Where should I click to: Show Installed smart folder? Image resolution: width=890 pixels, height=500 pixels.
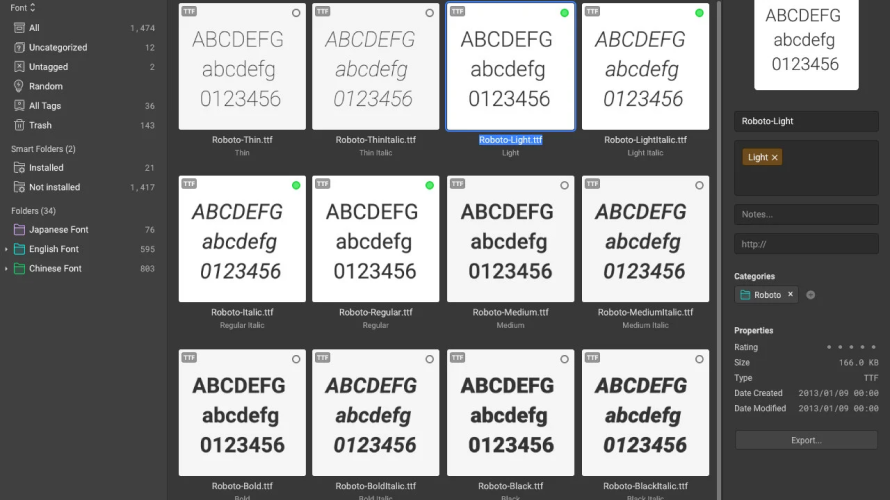coord(46,168)
